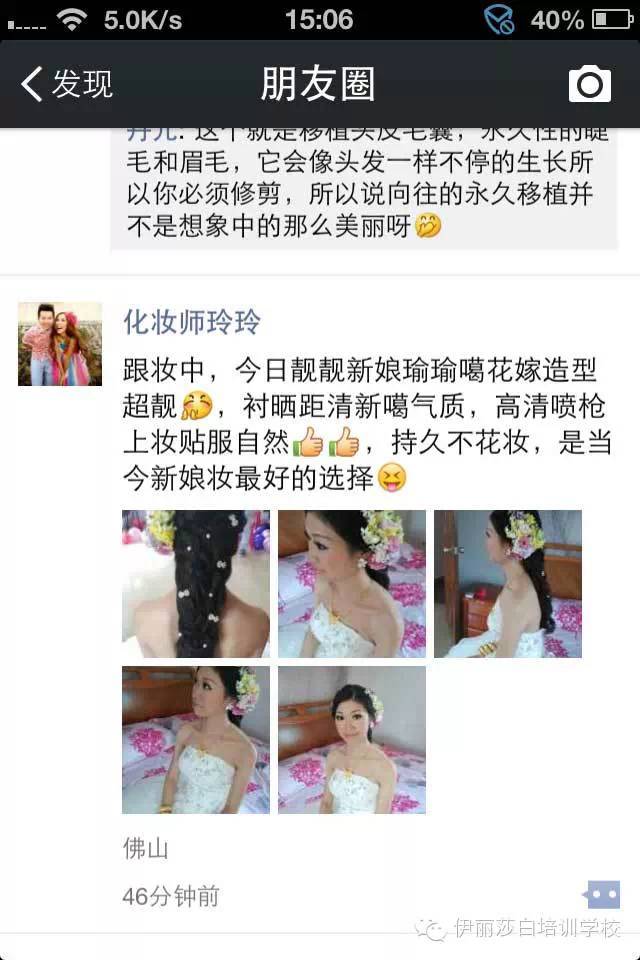640x960 pixels.
Task: Open the like and comment button
Action: tap(602, 894)
